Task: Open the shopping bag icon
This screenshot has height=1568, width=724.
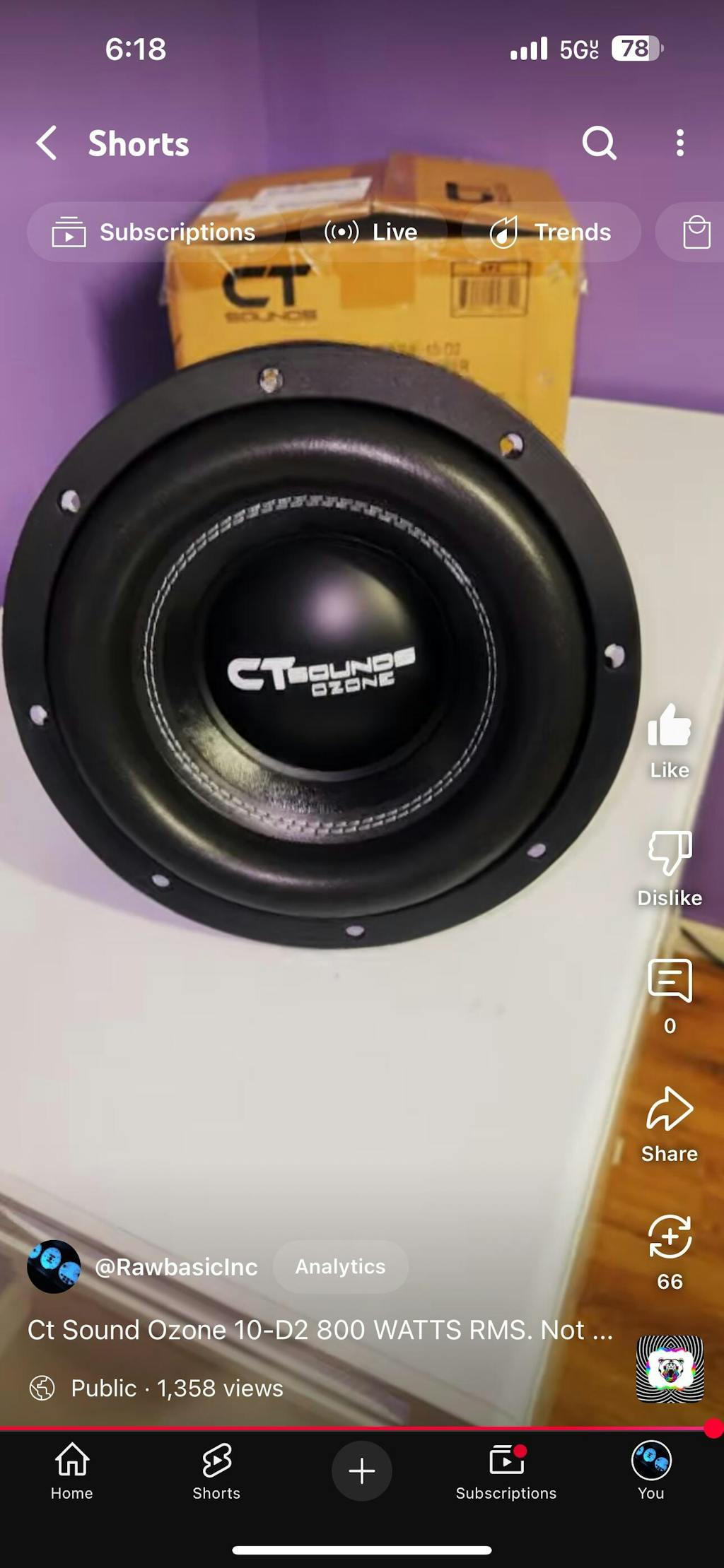Action: [697, 232]
